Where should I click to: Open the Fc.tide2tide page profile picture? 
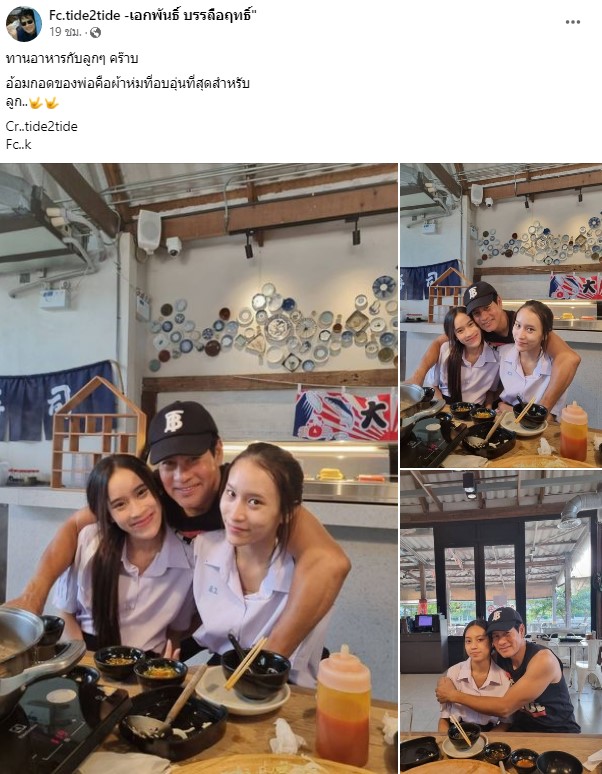tap(23, 23)
